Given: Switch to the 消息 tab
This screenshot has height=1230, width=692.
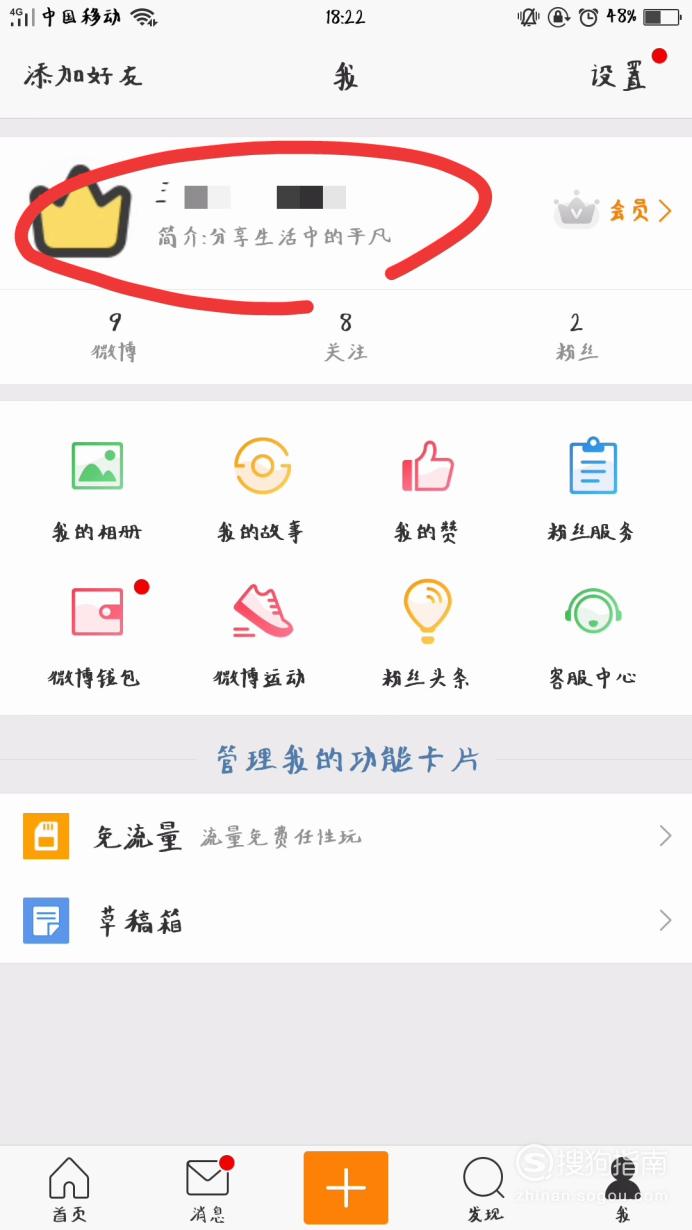Looking at the screenshot, I should pyautogui.click(x=208, y=1190).
